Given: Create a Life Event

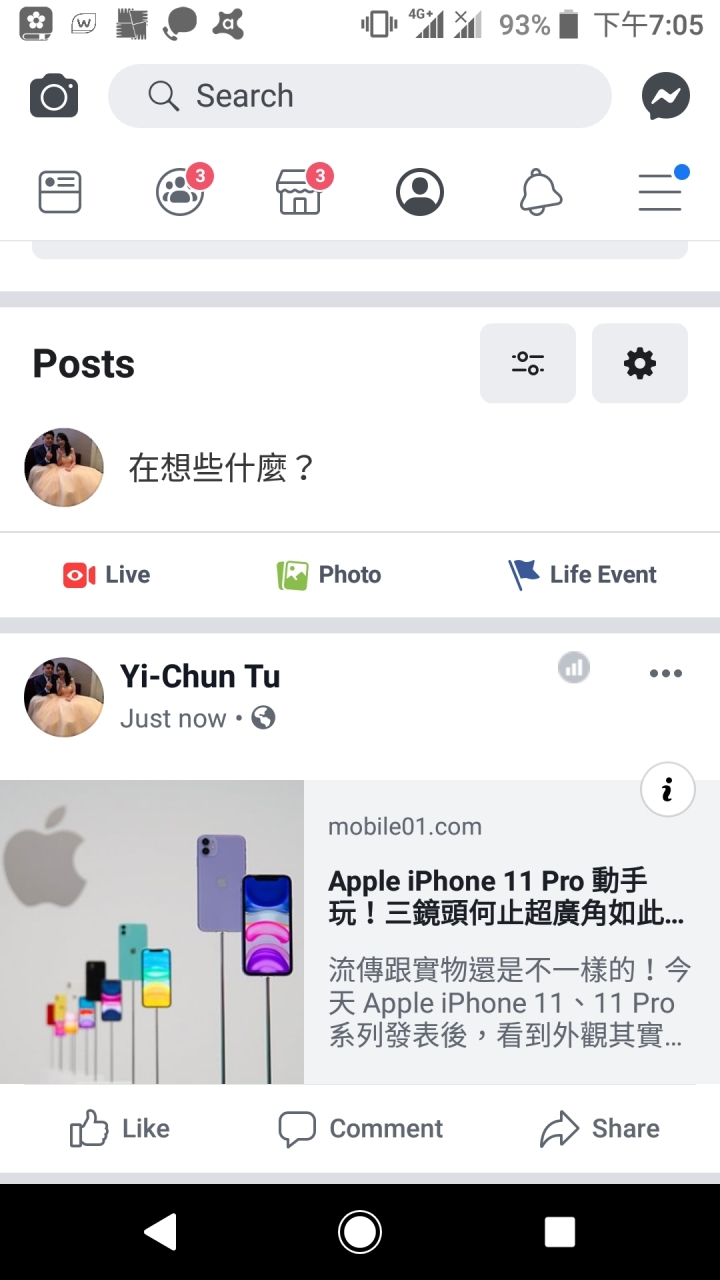Looking at the screenshot, I should click(582, 575).
